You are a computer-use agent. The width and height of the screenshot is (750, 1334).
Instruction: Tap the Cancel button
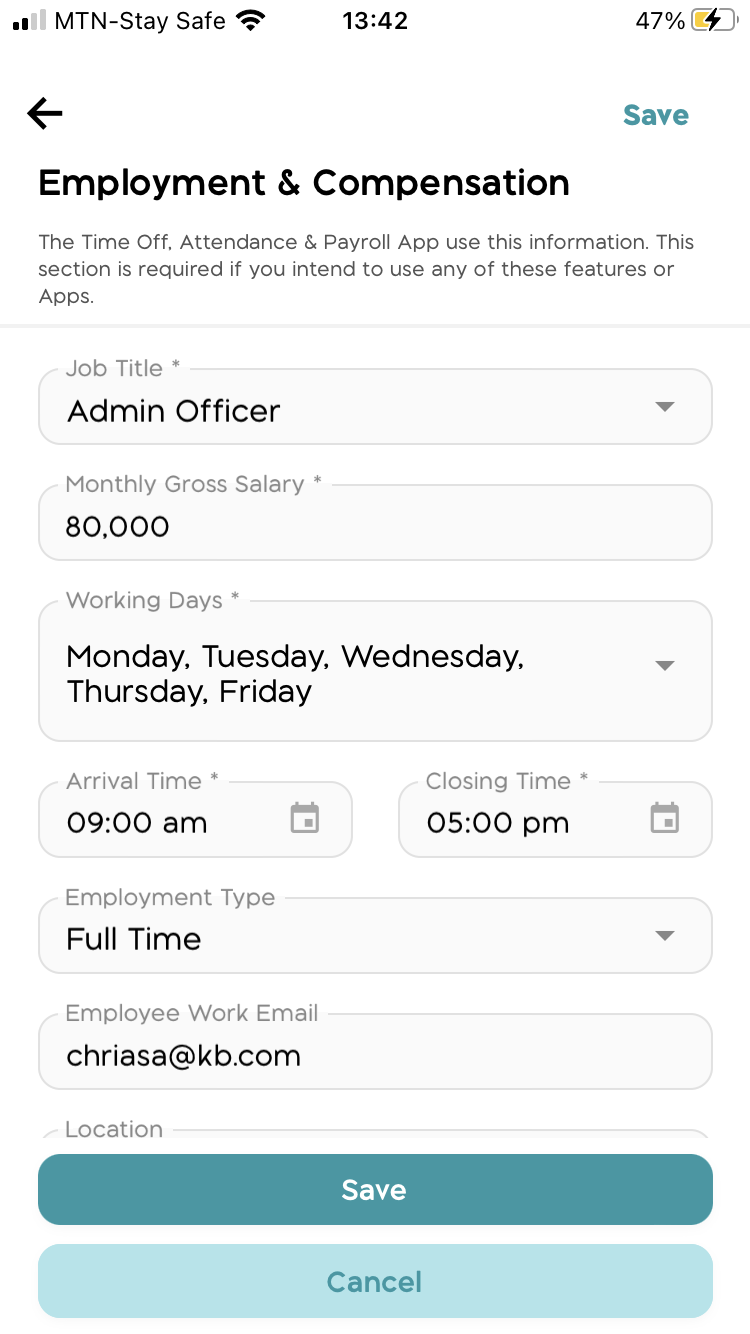coord(375,1281)
